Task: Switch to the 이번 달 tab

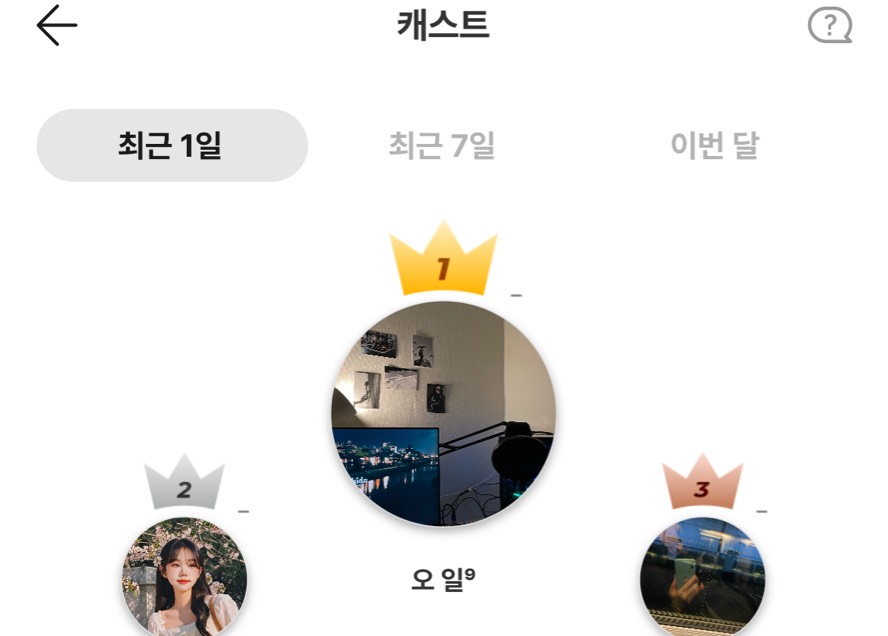Action: pyautogui.click(x=714, y=146)
